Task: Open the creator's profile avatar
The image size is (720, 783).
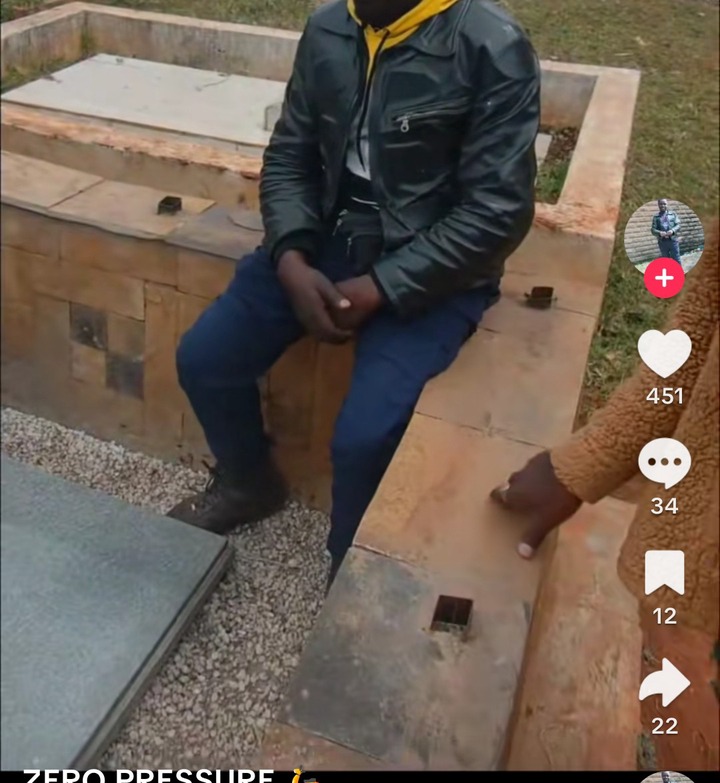Action: 663,235
